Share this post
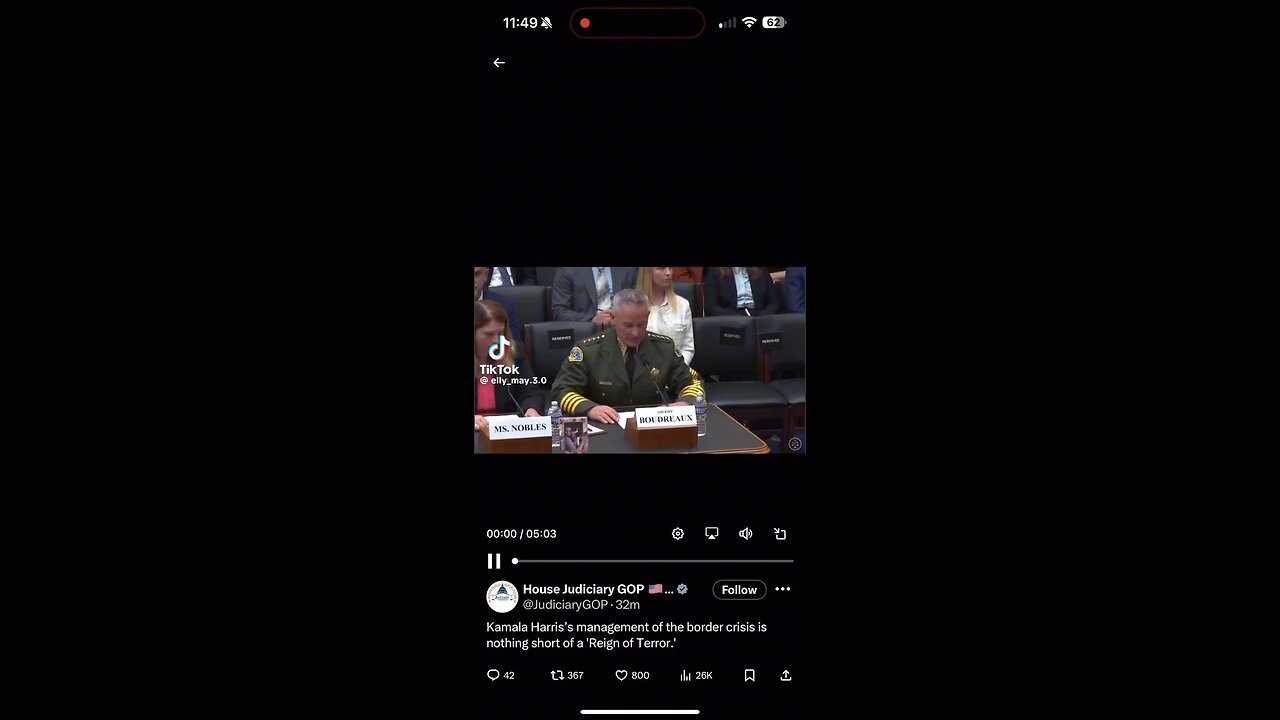 coord(786,675)
